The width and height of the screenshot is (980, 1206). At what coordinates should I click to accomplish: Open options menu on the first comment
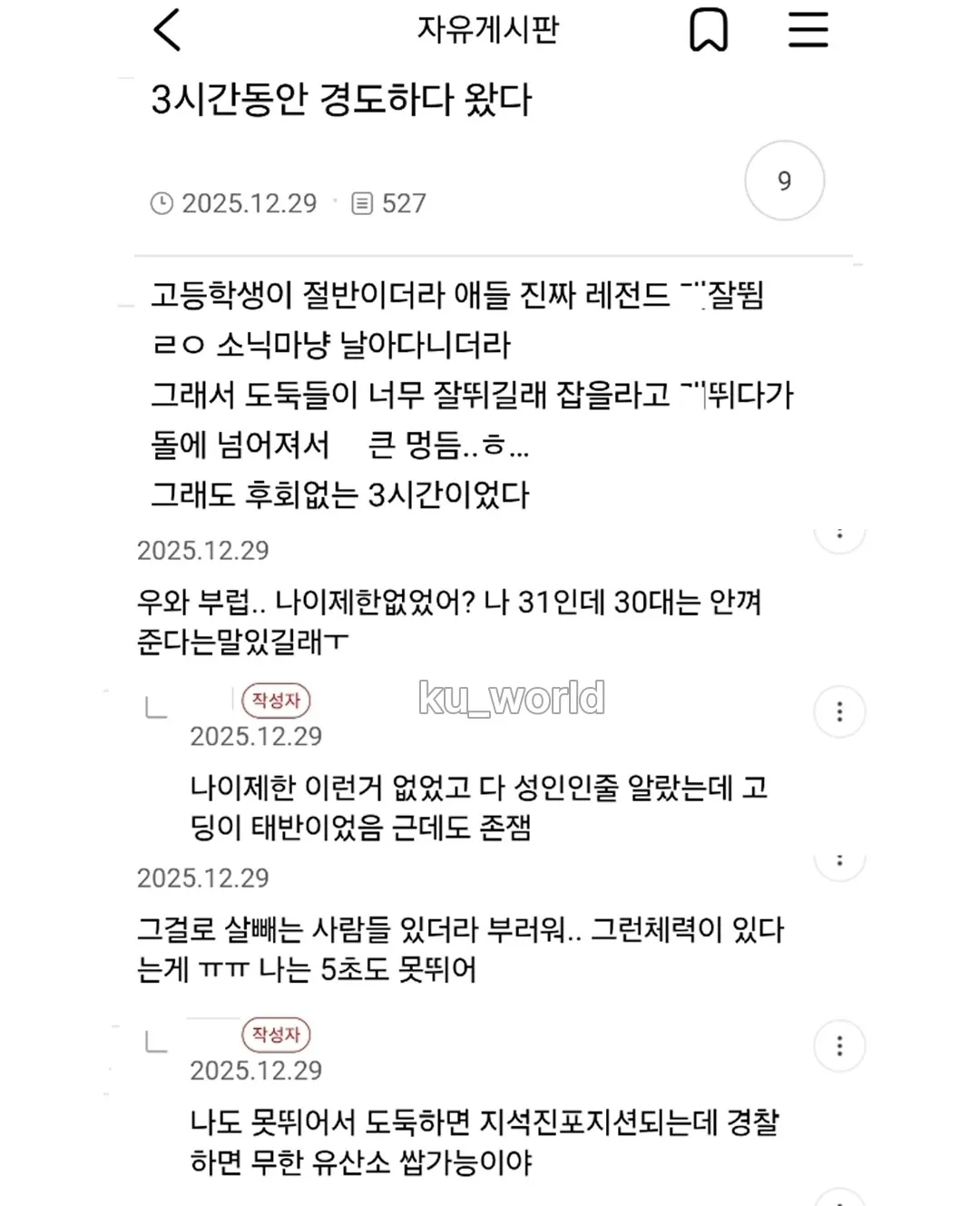(839, 535)
